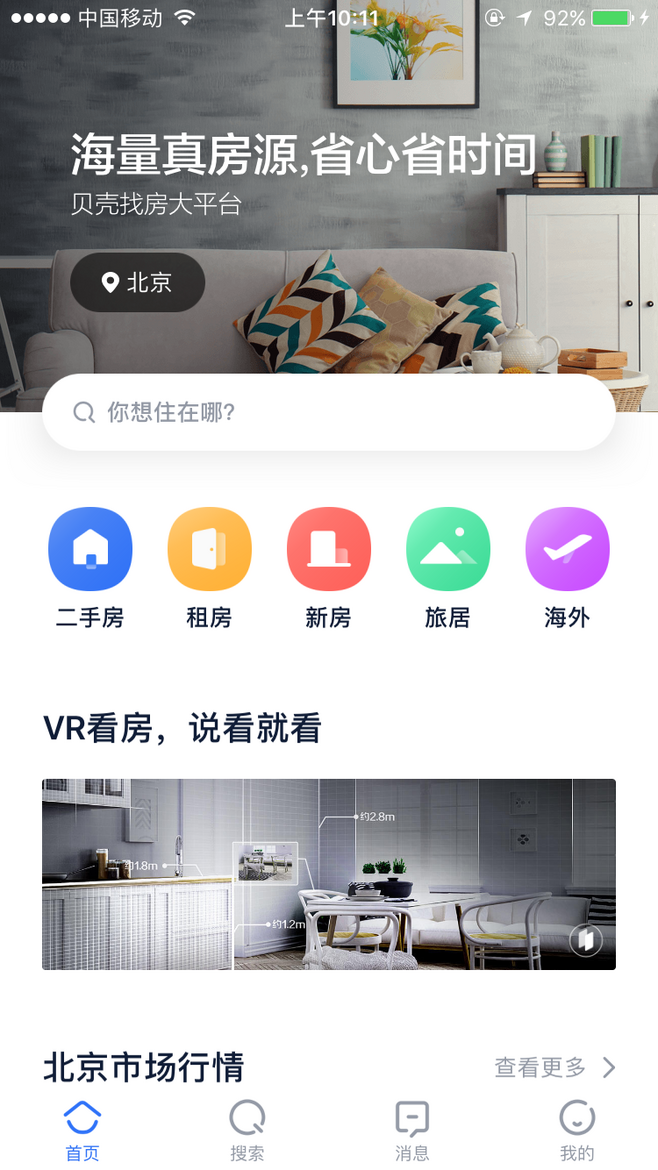Switch to the 消息 tab
The image size is (658, 1170).
(412, 1131)
